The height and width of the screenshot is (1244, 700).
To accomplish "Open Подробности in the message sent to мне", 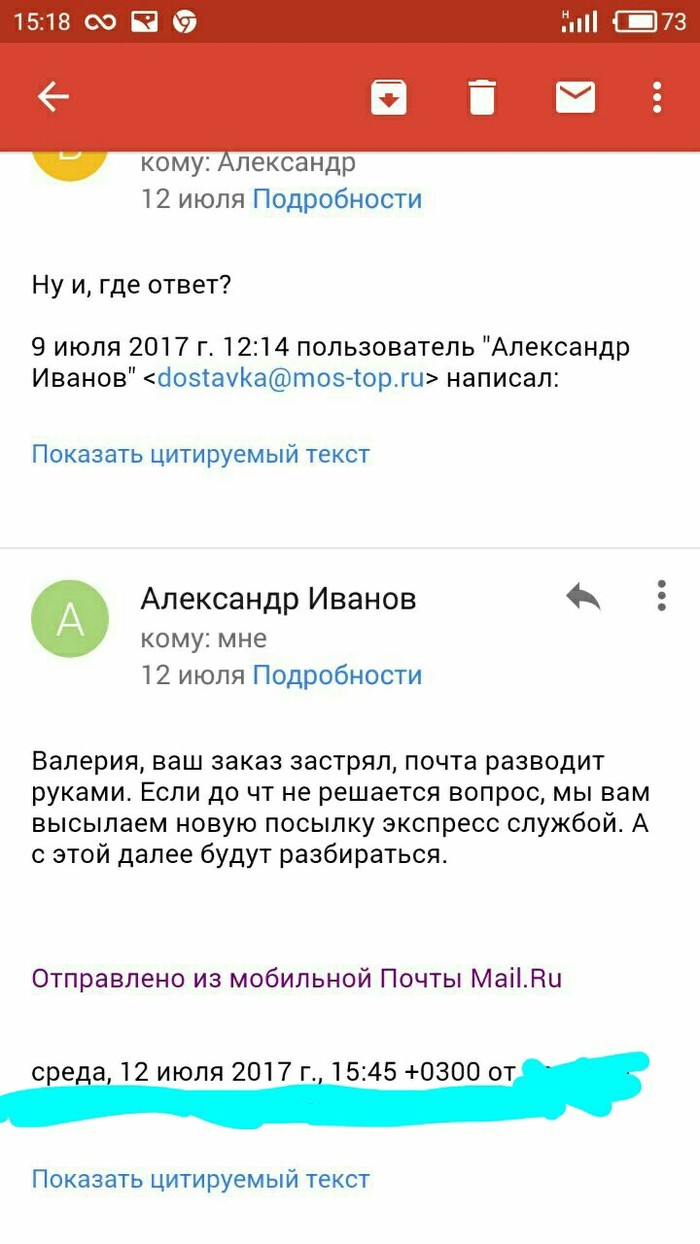I will (337, 675).
